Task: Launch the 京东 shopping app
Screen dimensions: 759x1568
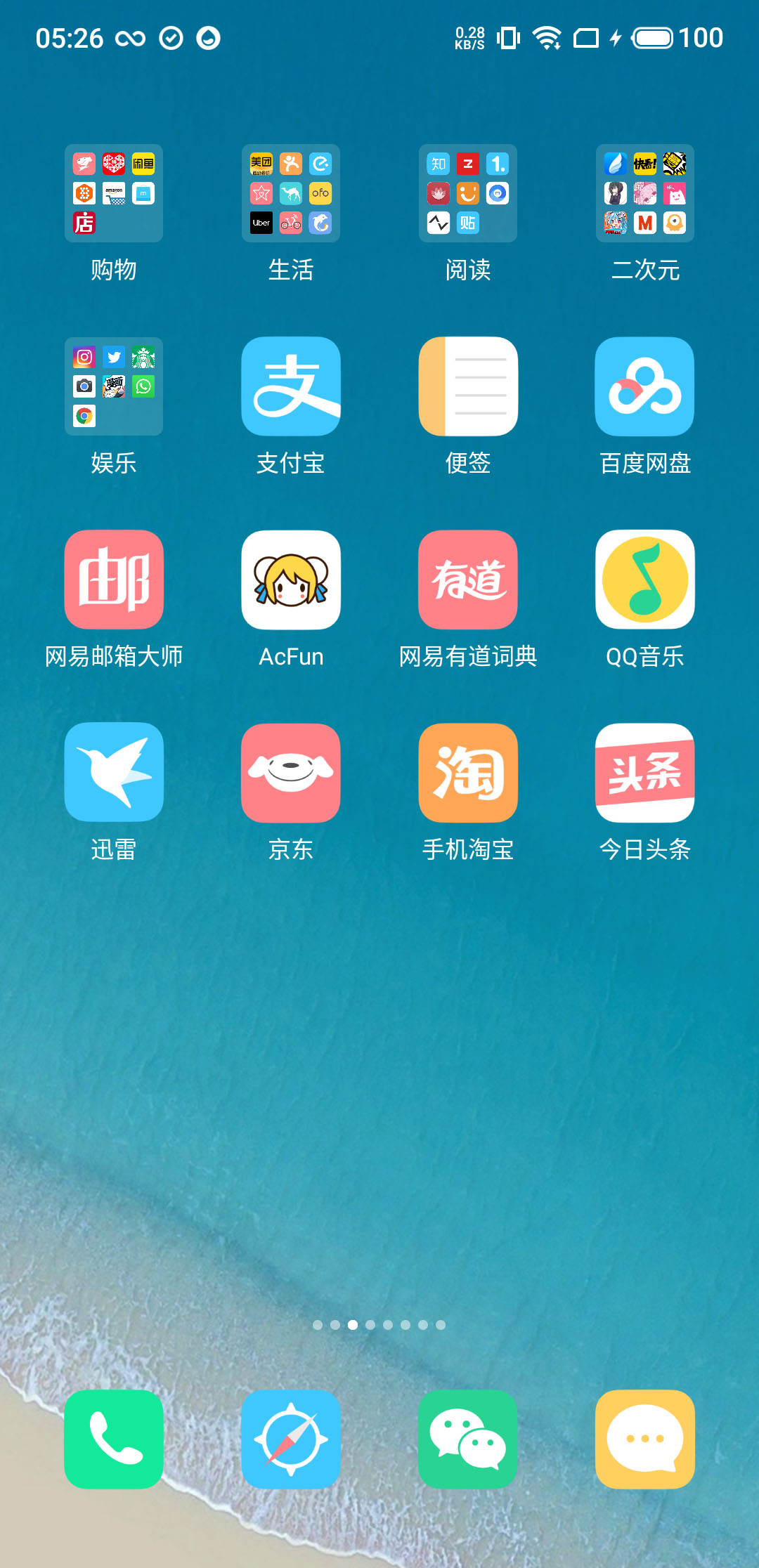Action: pyautogui.click(x=291, y=773)
